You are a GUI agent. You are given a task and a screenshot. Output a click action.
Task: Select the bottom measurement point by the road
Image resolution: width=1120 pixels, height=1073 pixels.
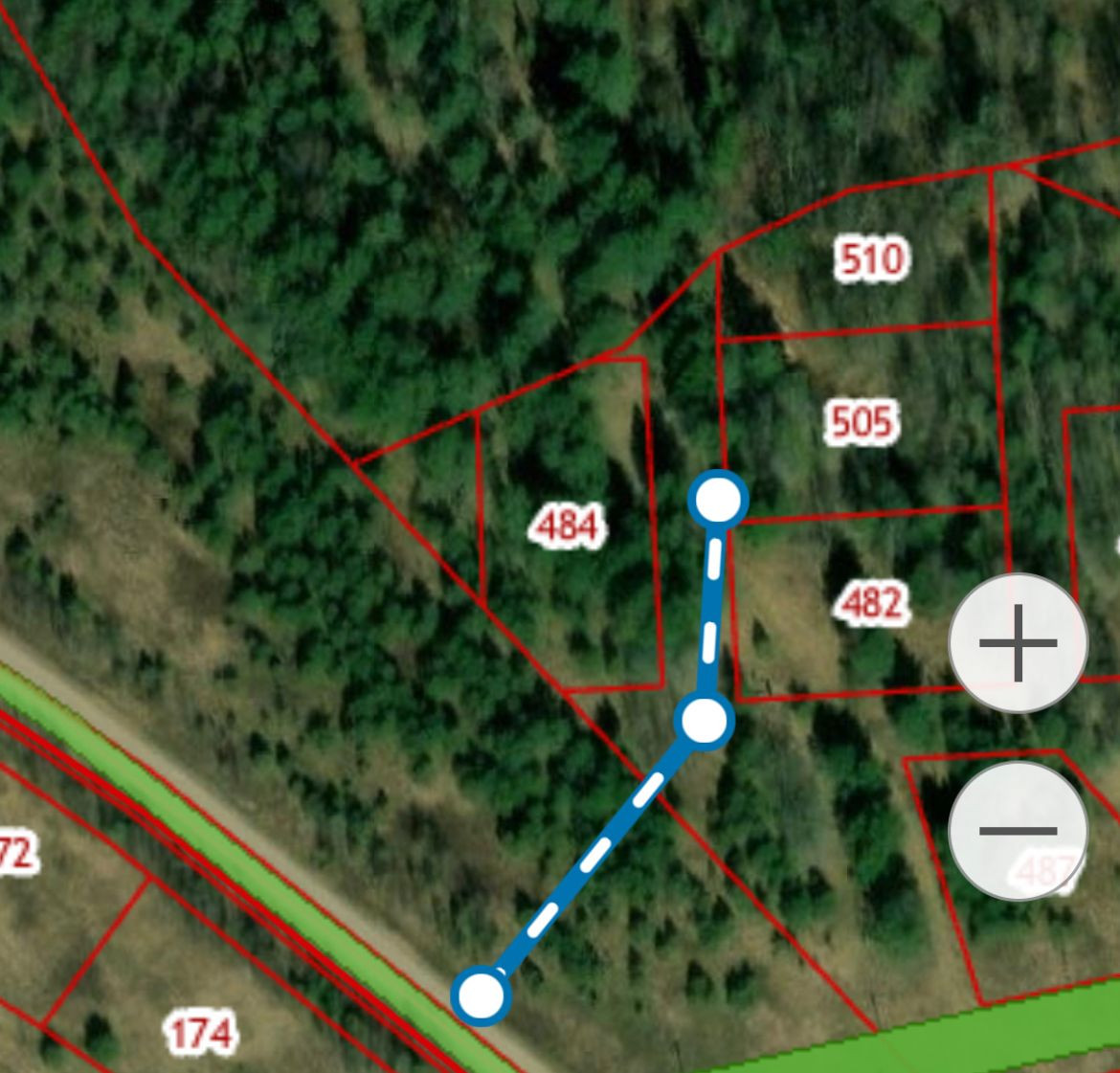(x=481, y=995)
